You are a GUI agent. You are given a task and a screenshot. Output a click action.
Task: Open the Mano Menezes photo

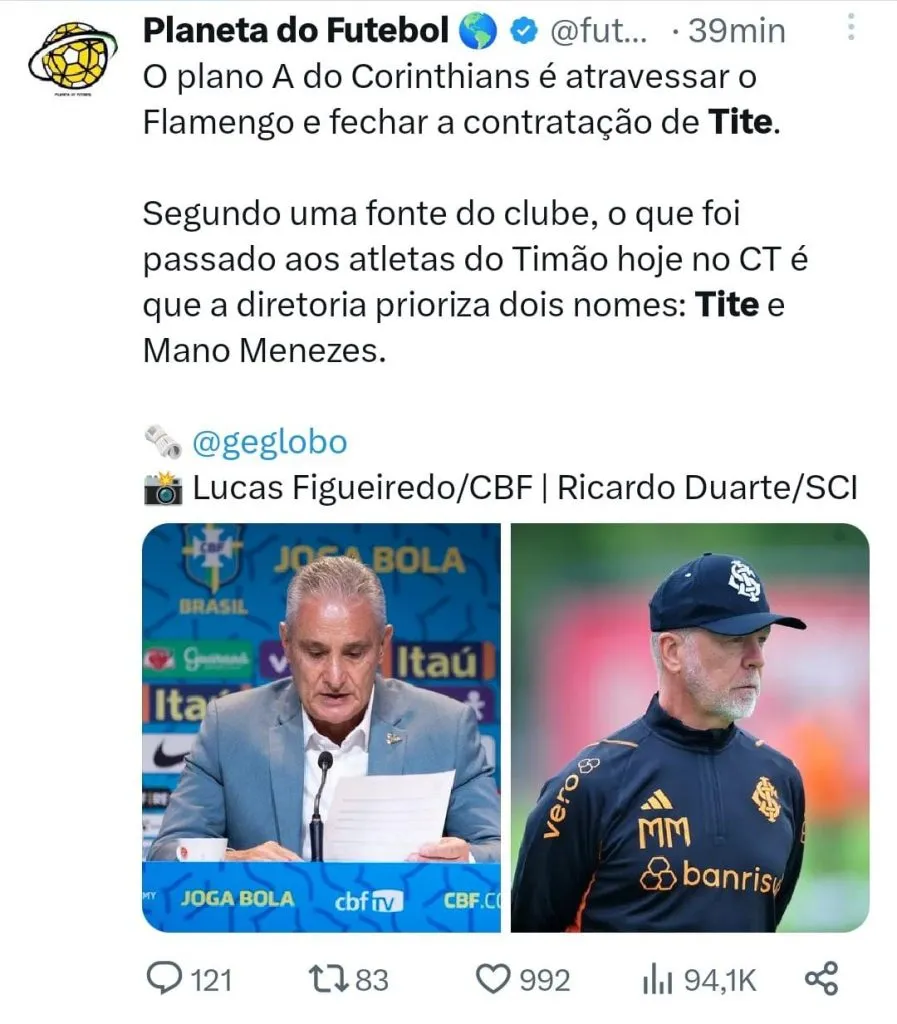coord(690,727)
